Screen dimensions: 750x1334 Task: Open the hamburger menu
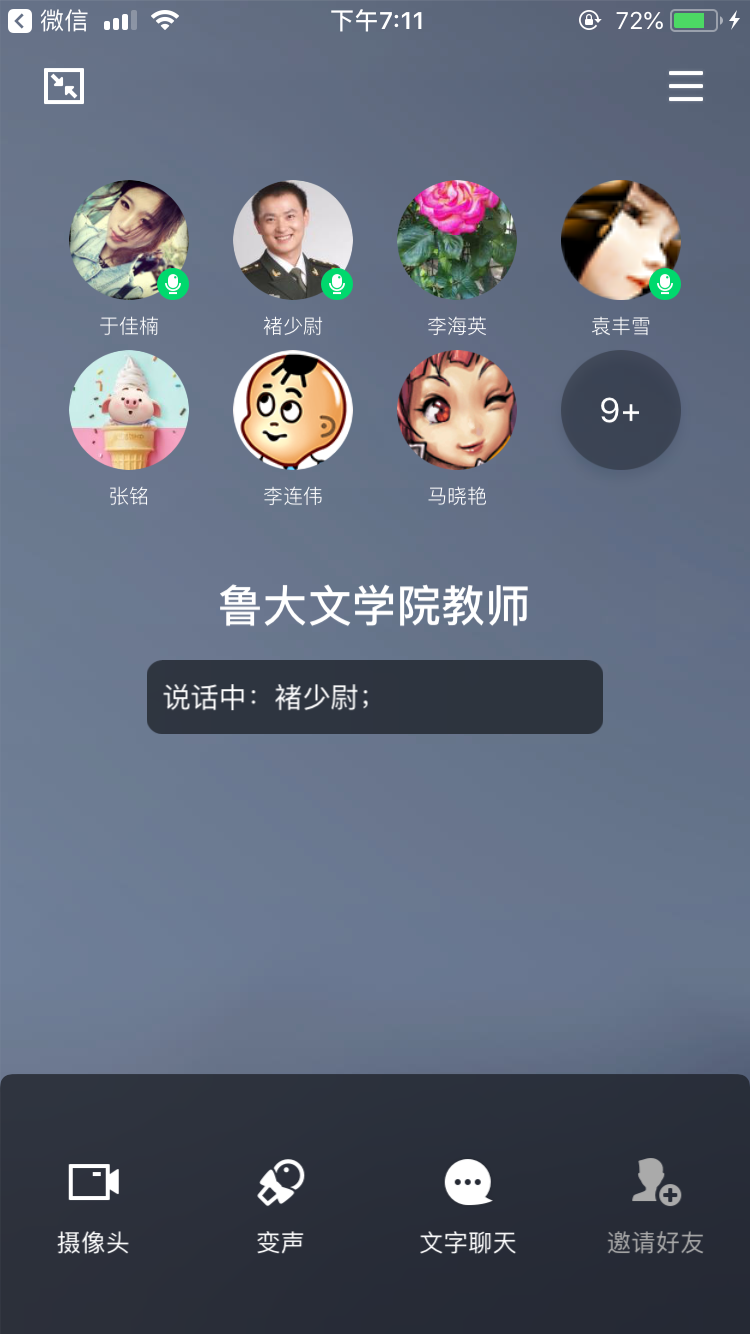(x=686, y=86)
